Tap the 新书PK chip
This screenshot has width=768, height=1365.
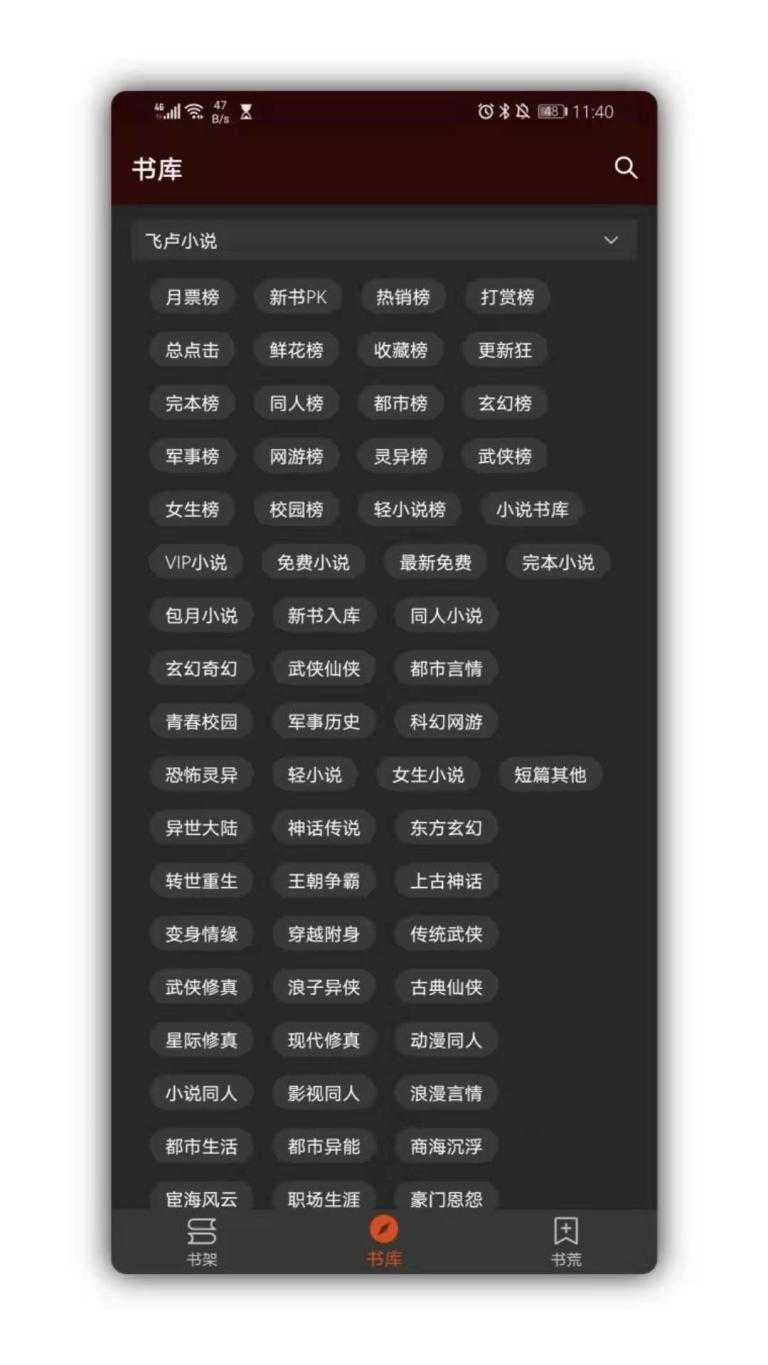[297, 297]
